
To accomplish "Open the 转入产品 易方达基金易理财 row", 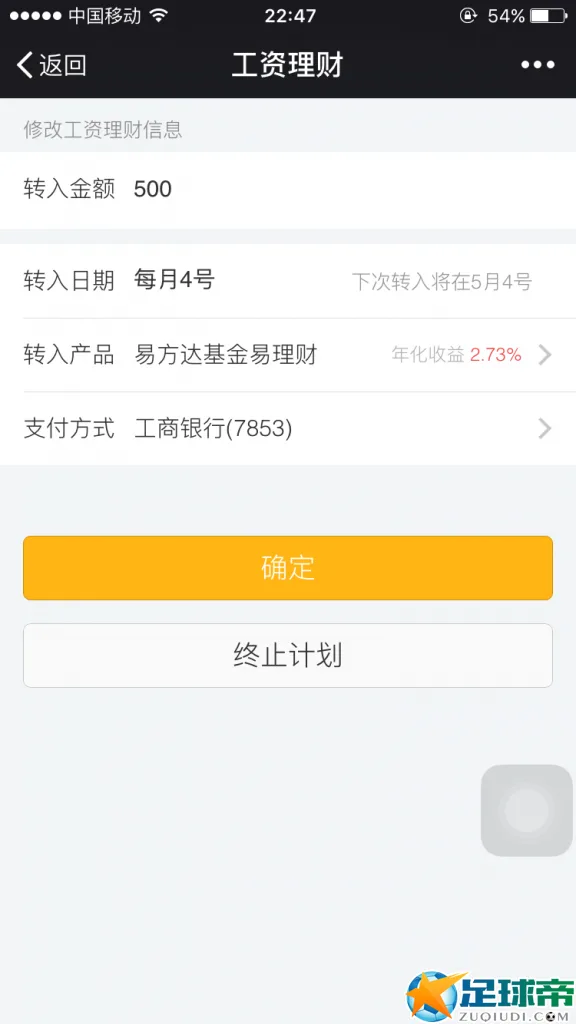I will 288,355.
